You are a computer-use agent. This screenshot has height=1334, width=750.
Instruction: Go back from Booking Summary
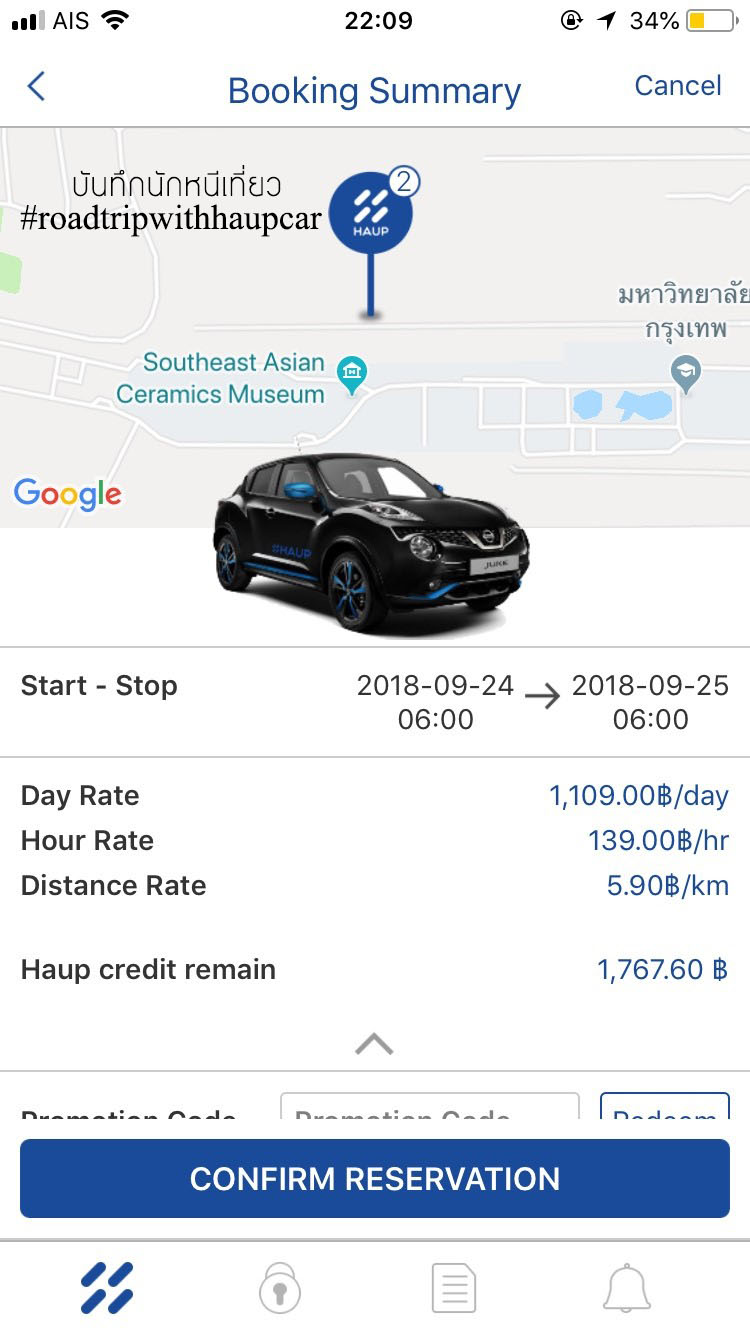point(36,87)
